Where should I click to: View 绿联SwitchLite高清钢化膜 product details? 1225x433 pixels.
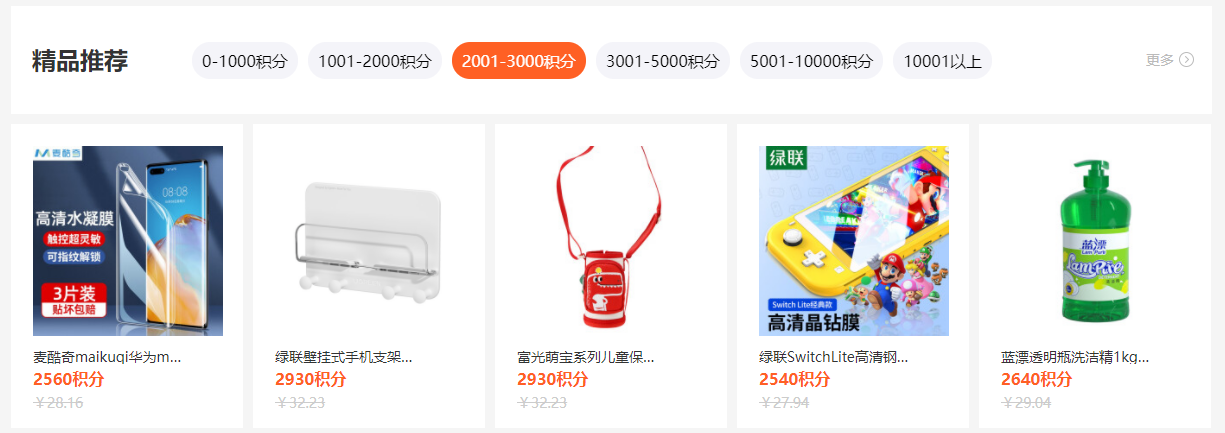pyautogui.click(x=853, y=241)
